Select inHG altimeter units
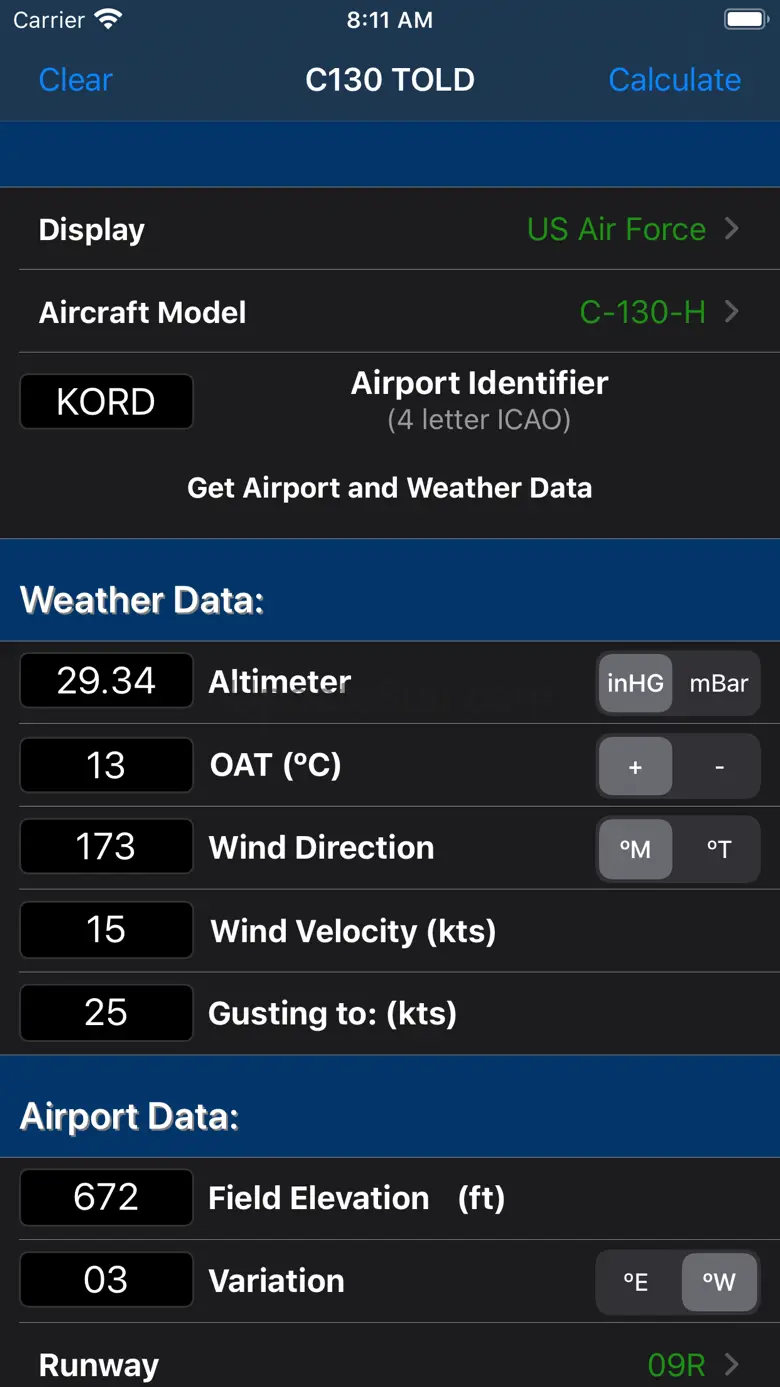This screenshot has width=780, height=1387. point(635,683)
